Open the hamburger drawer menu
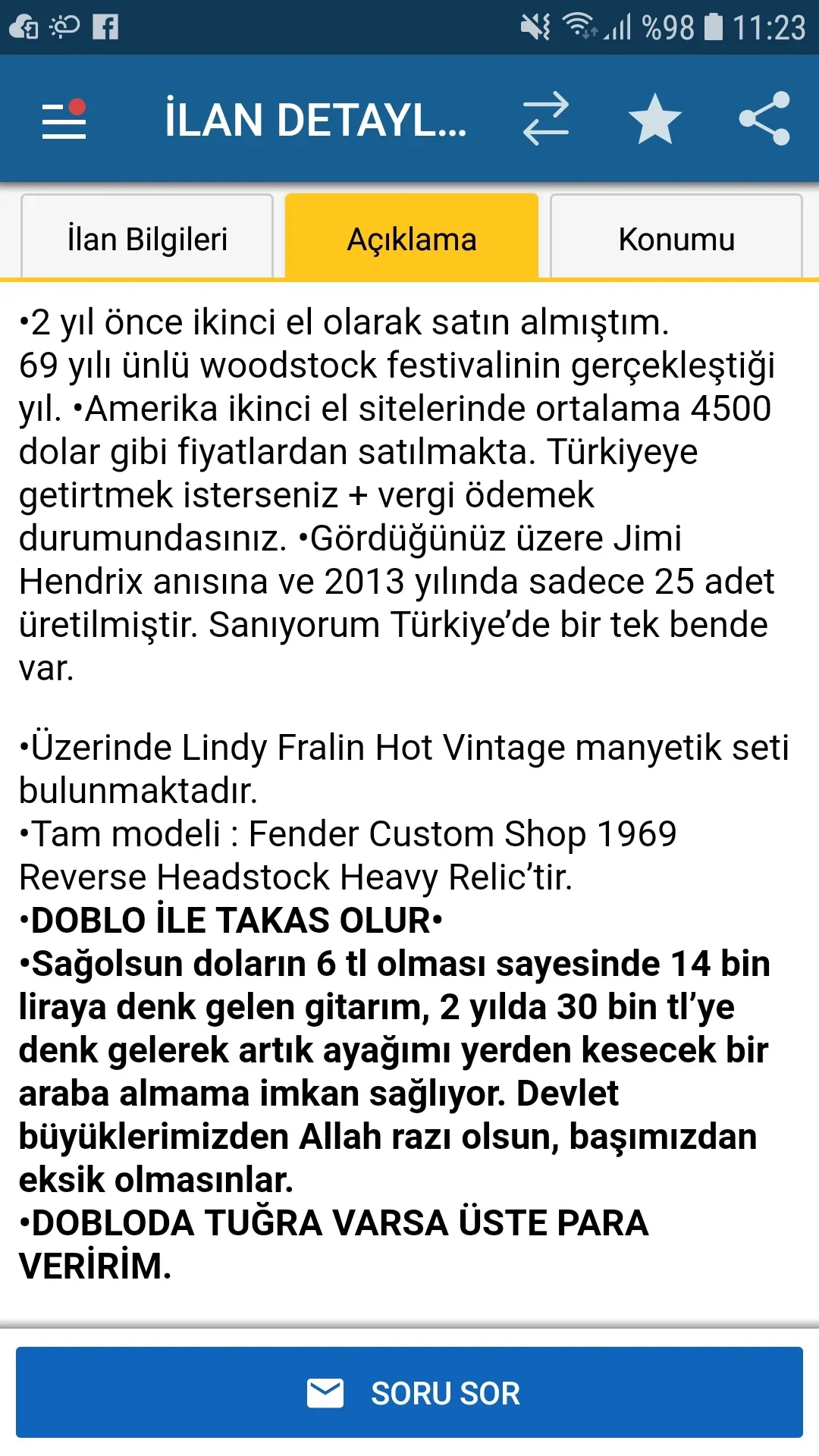This screenshot has width=819, height=1456. pyautogui.click(x=64, y=120)
